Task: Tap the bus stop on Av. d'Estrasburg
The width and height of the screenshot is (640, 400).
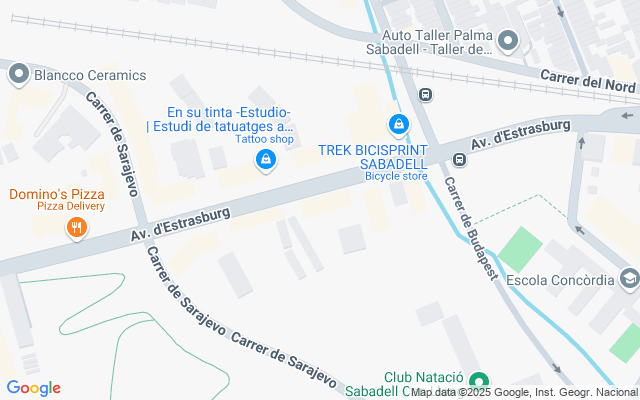Action: pos(459,159)
